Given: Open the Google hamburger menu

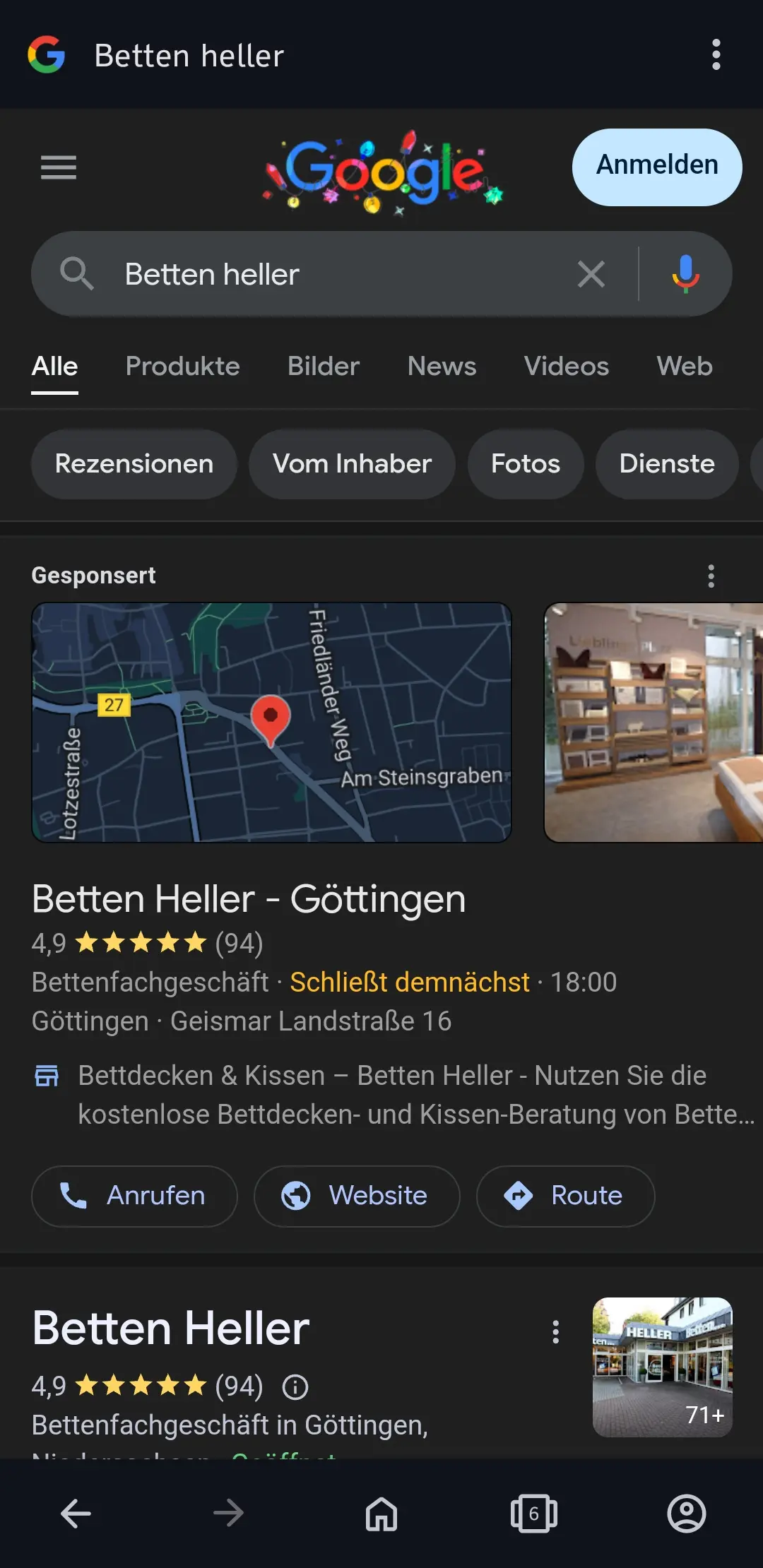Looking at the screenshot, I should pyautogui.click(x=59, y=167).
